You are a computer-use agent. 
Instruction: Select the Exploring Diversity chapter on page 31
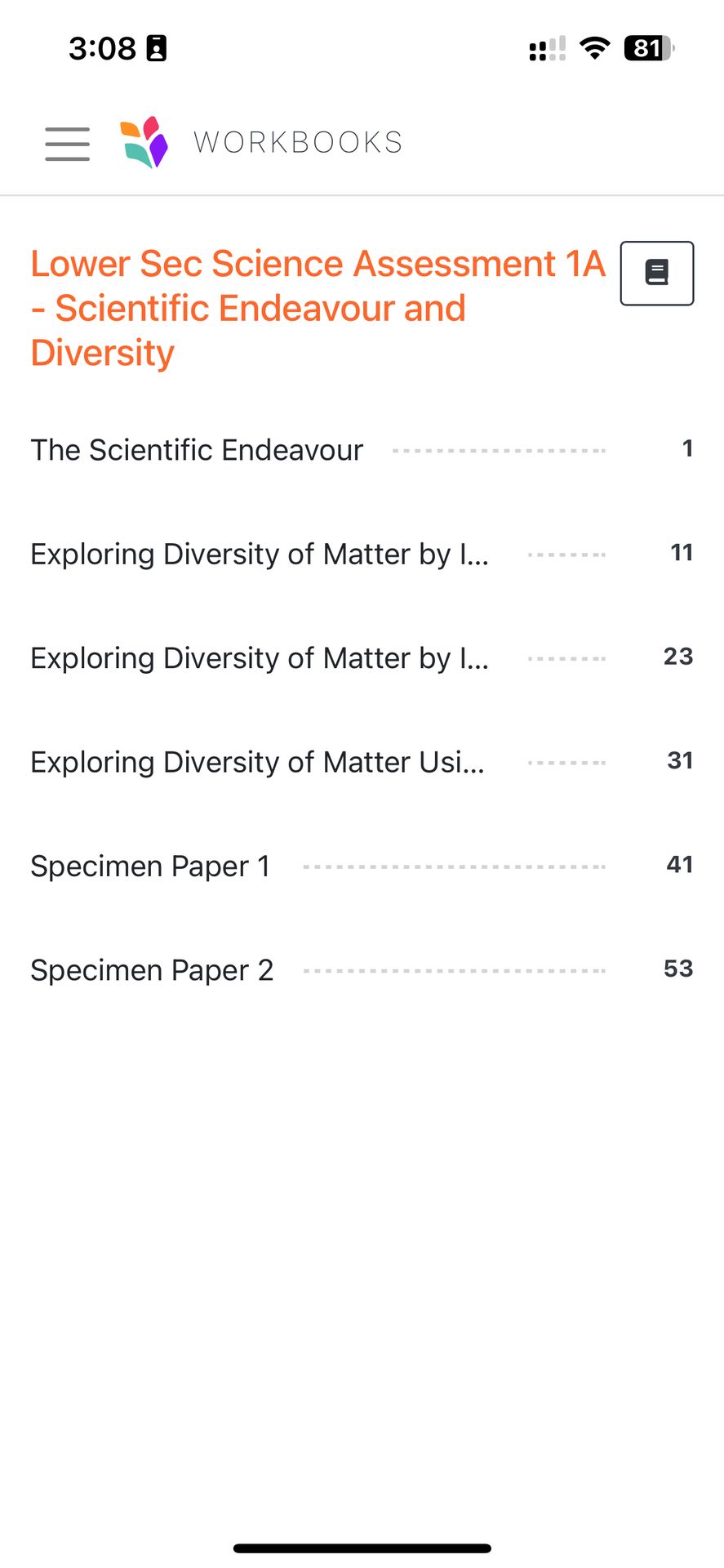click(x=258, y=762)
